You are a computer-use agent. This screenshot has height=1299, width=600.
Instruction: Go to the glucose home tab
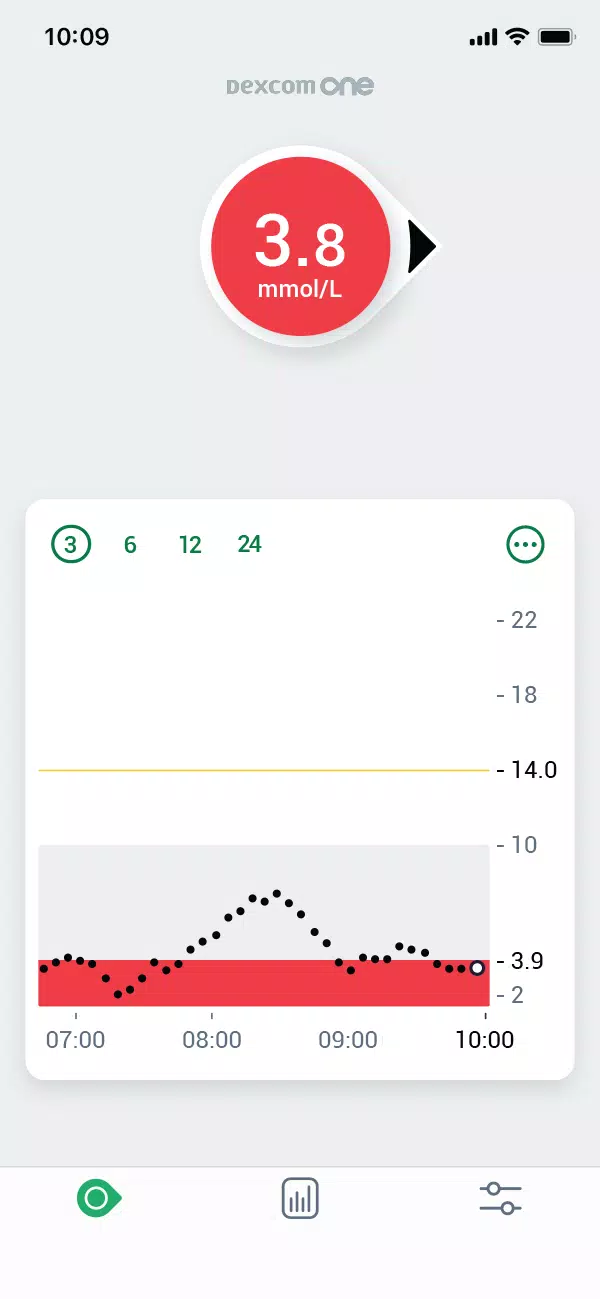coord(99,1198)
